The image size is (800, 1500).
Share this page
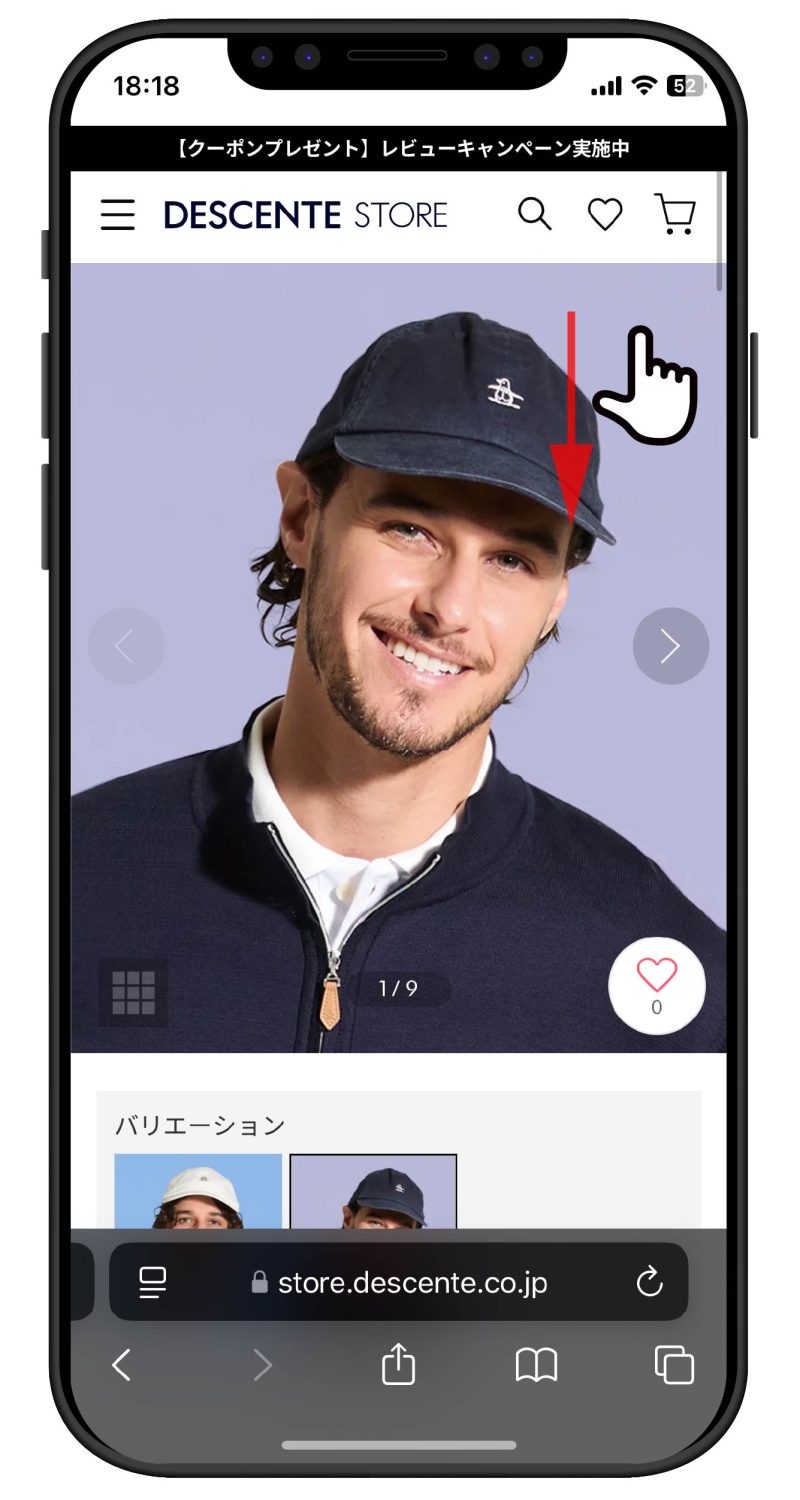pyautogui.click(x=398, y=1365)
